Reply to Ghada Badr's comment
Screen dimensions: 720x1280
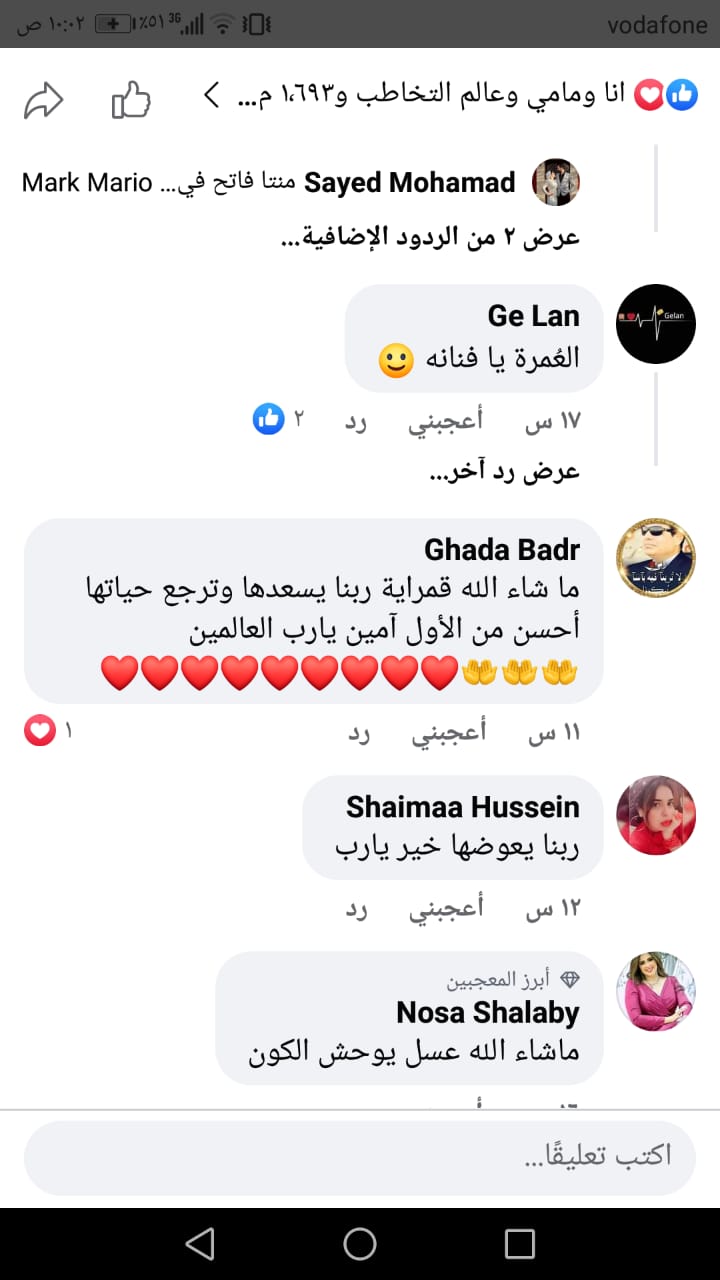pyautogui.click(x=359, y=733)
